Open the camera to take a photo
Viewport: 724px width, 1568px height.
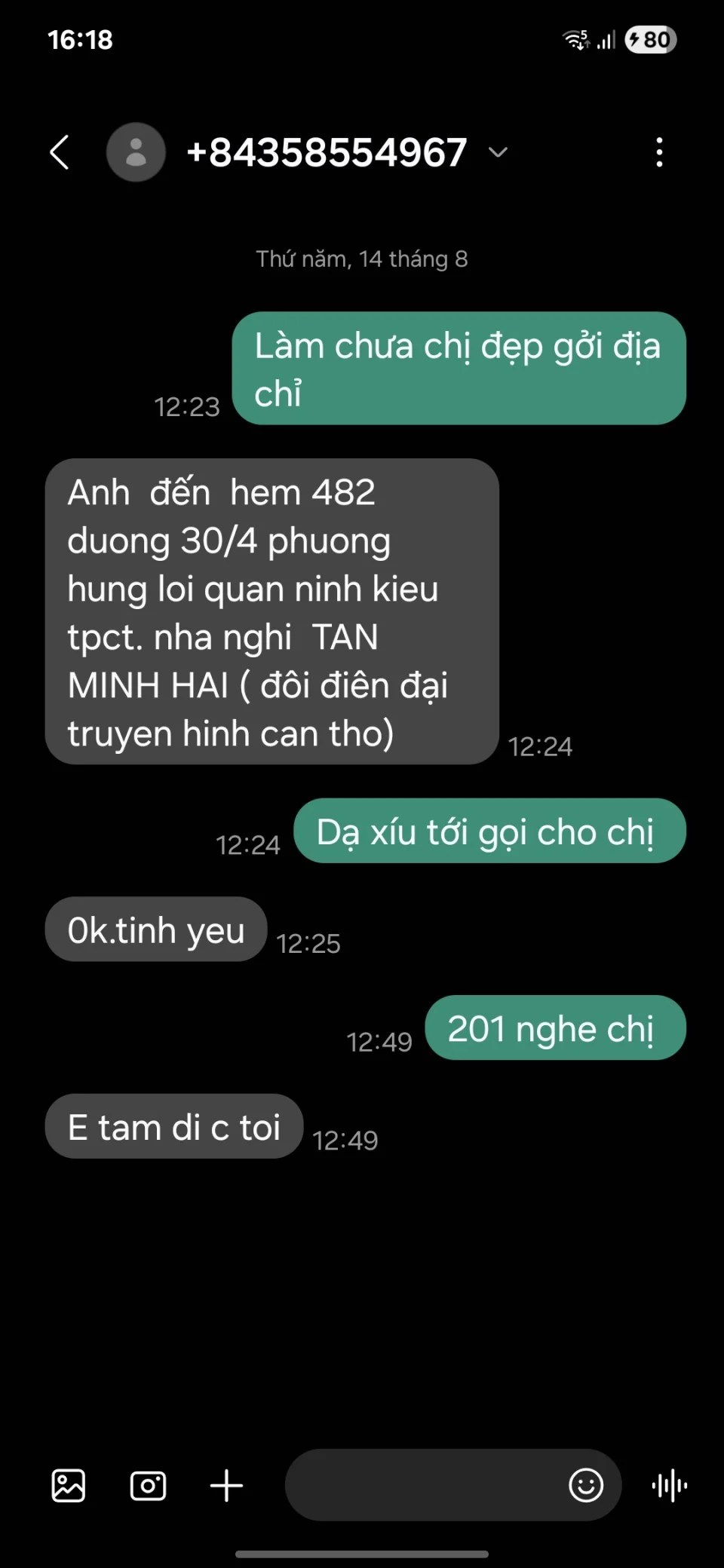[148, 1486]
